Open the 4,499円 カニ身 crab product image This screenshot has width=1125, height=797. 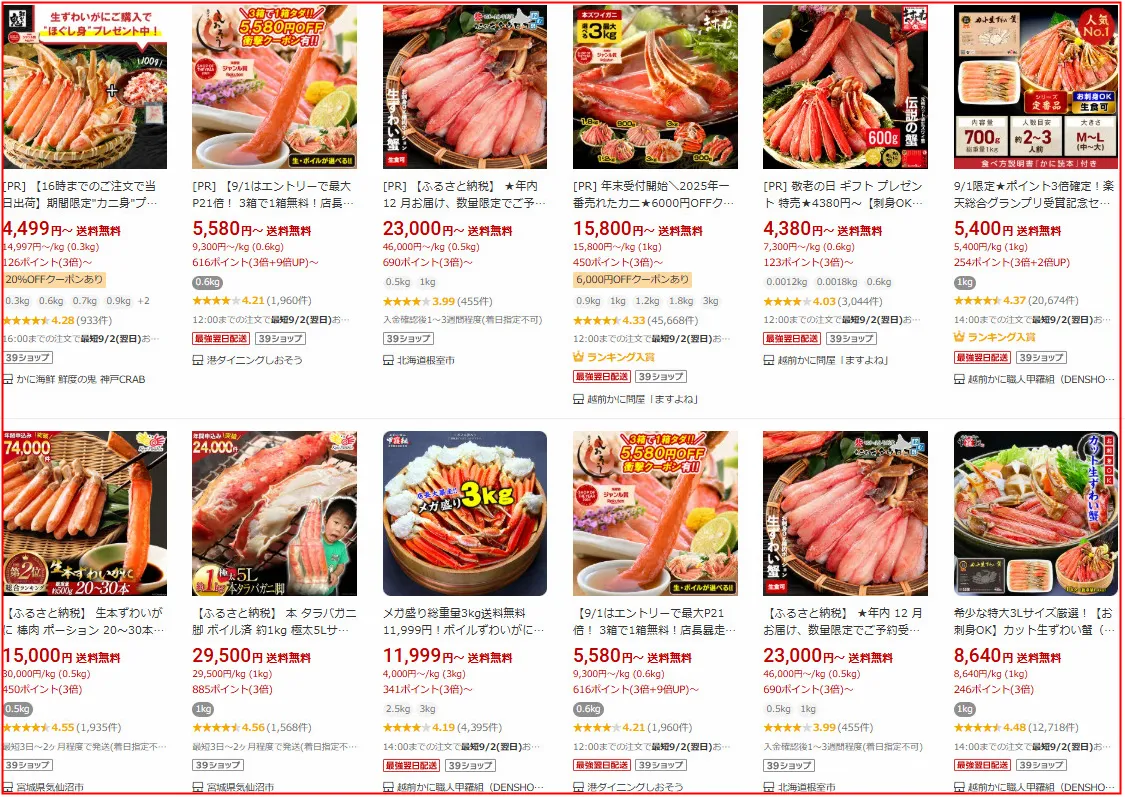(85, 87)
